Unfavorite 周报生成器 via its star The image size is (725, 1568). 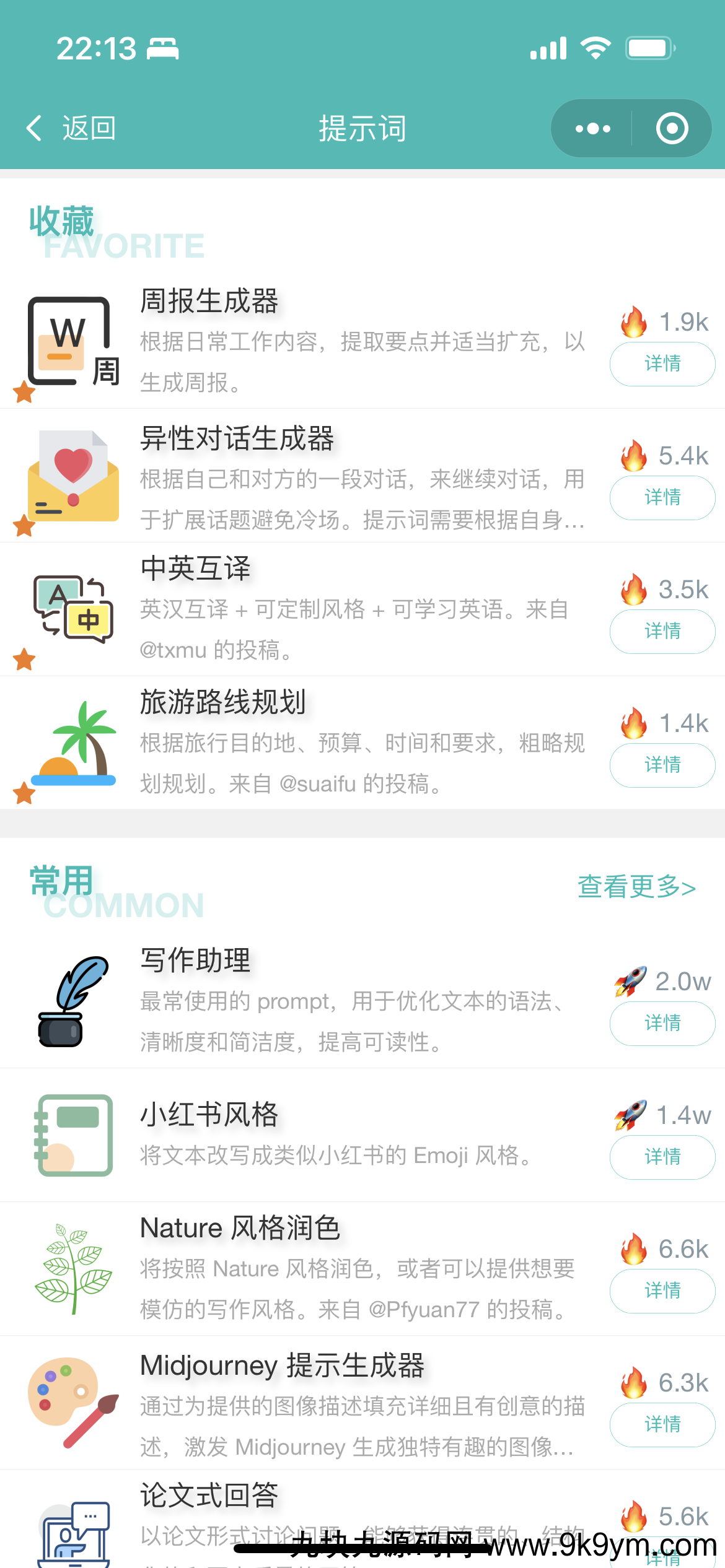pyautogui.click(x=23, y=391)
